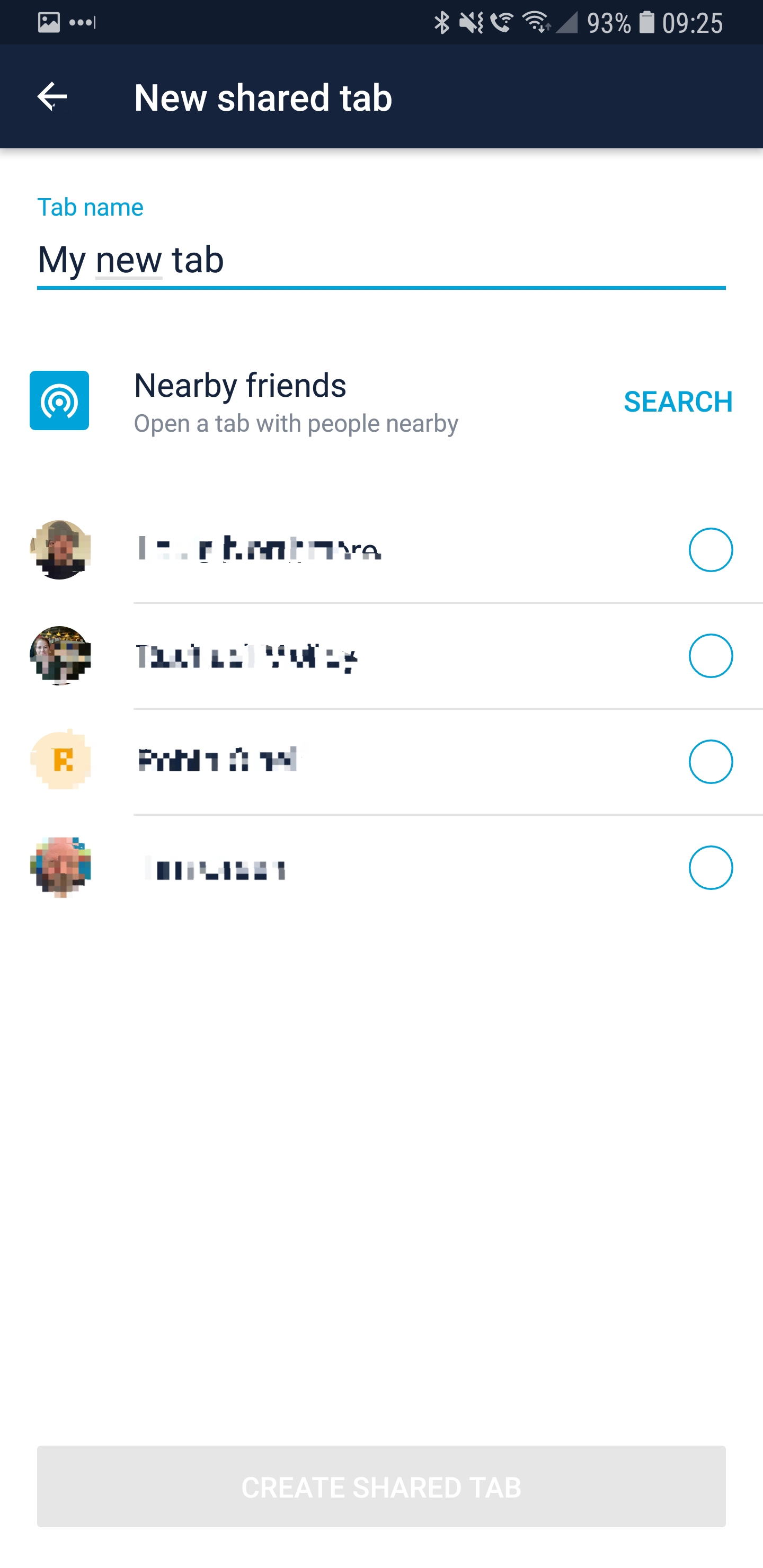Select the friend with orange R avatar
Image resolution: width=763 pixels, height=1568 pixels.
(710, 762)
